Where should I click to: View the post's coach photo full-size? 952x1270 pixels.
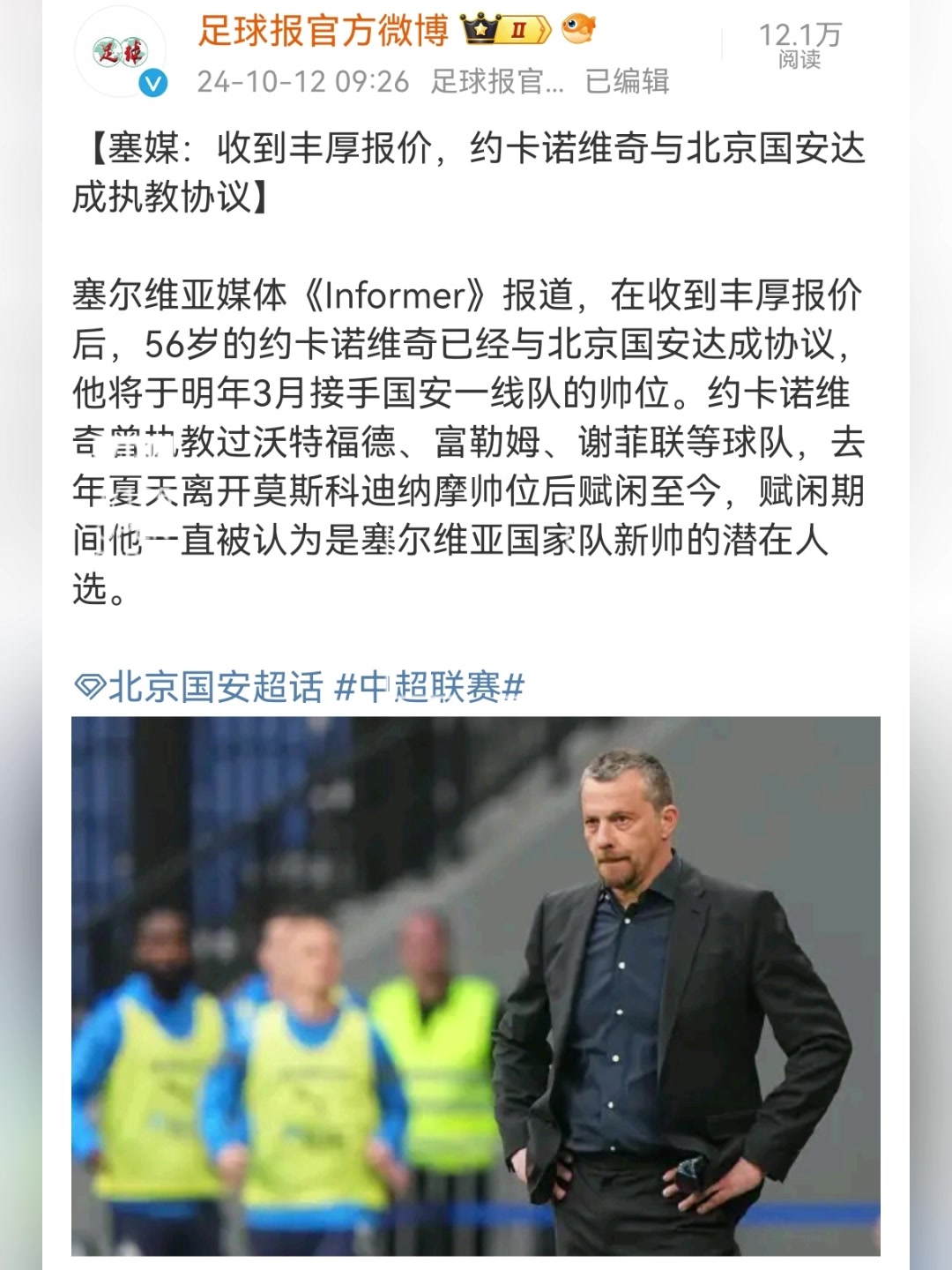(476, 984)
